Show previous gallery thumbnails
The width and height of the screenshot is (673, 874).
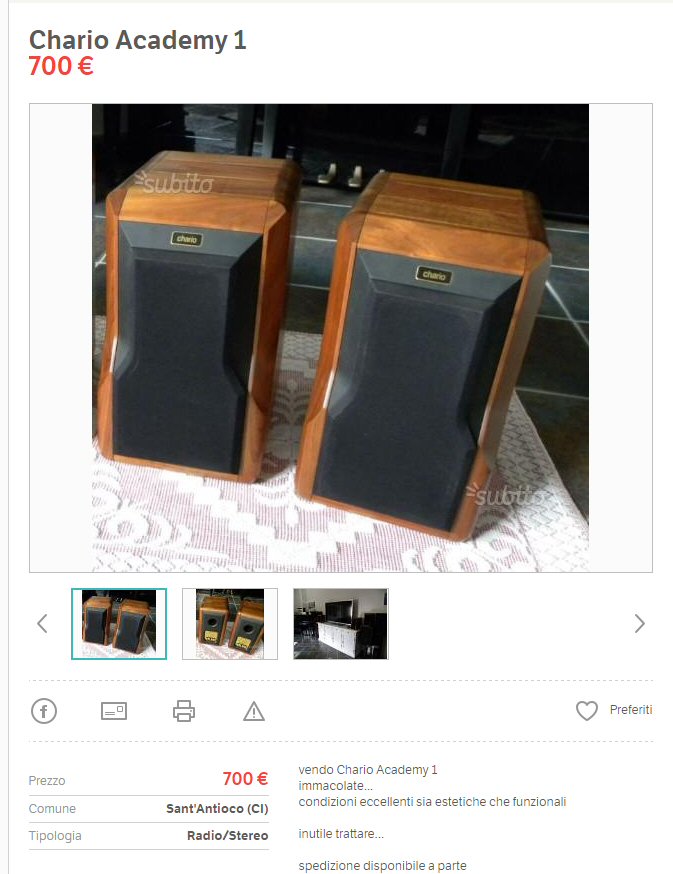[x=42, y=624]
